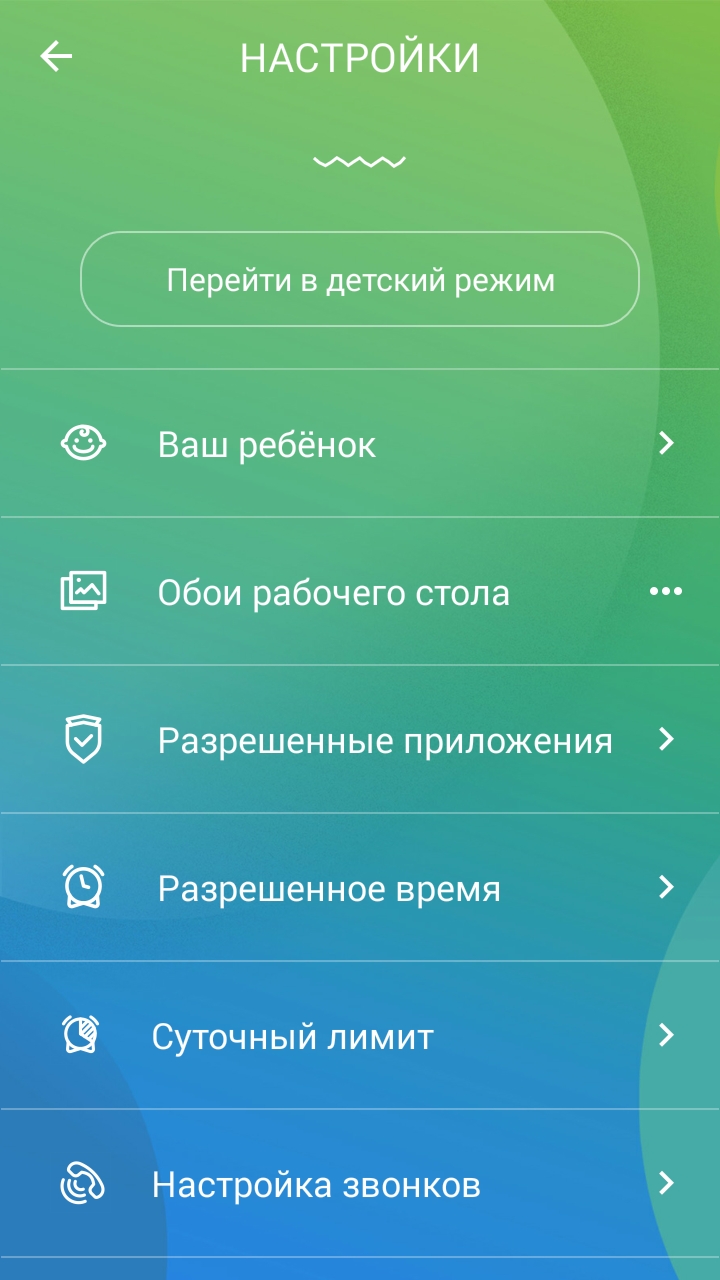Viewport: 720px width, 1280px height.
Task: Open "Обои рабочего стола" options
Action: point(360,591)
